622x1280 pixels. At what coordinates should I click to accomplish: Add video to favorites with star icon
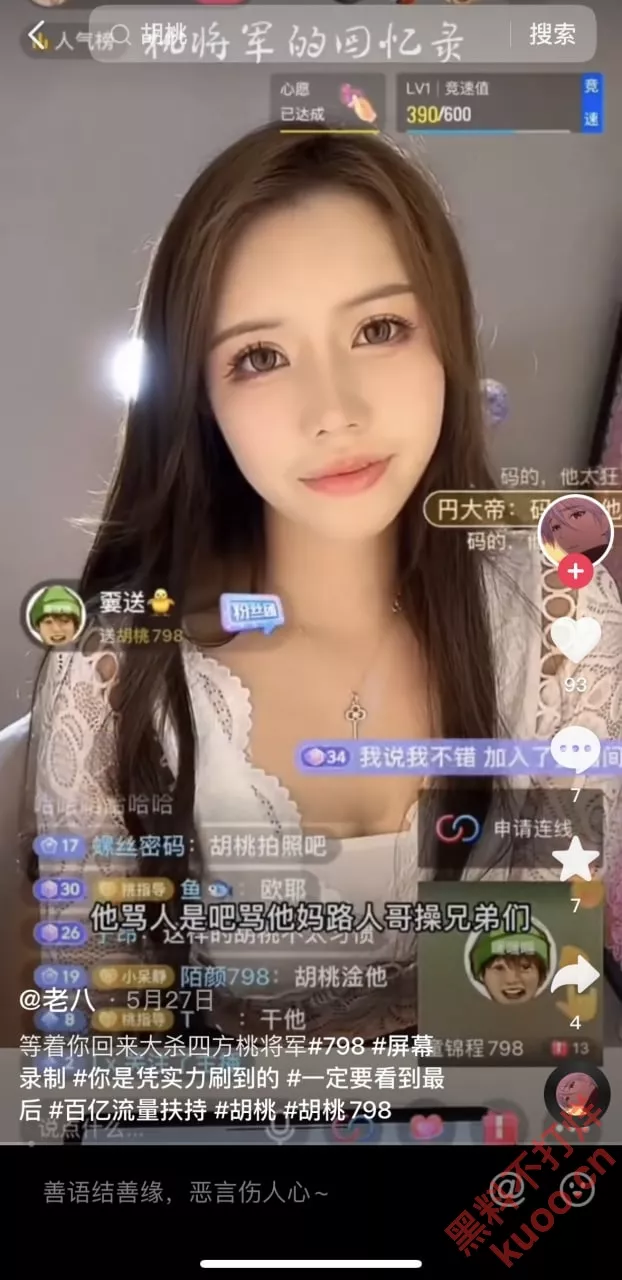pyautogui.click(x=576, y=860)
